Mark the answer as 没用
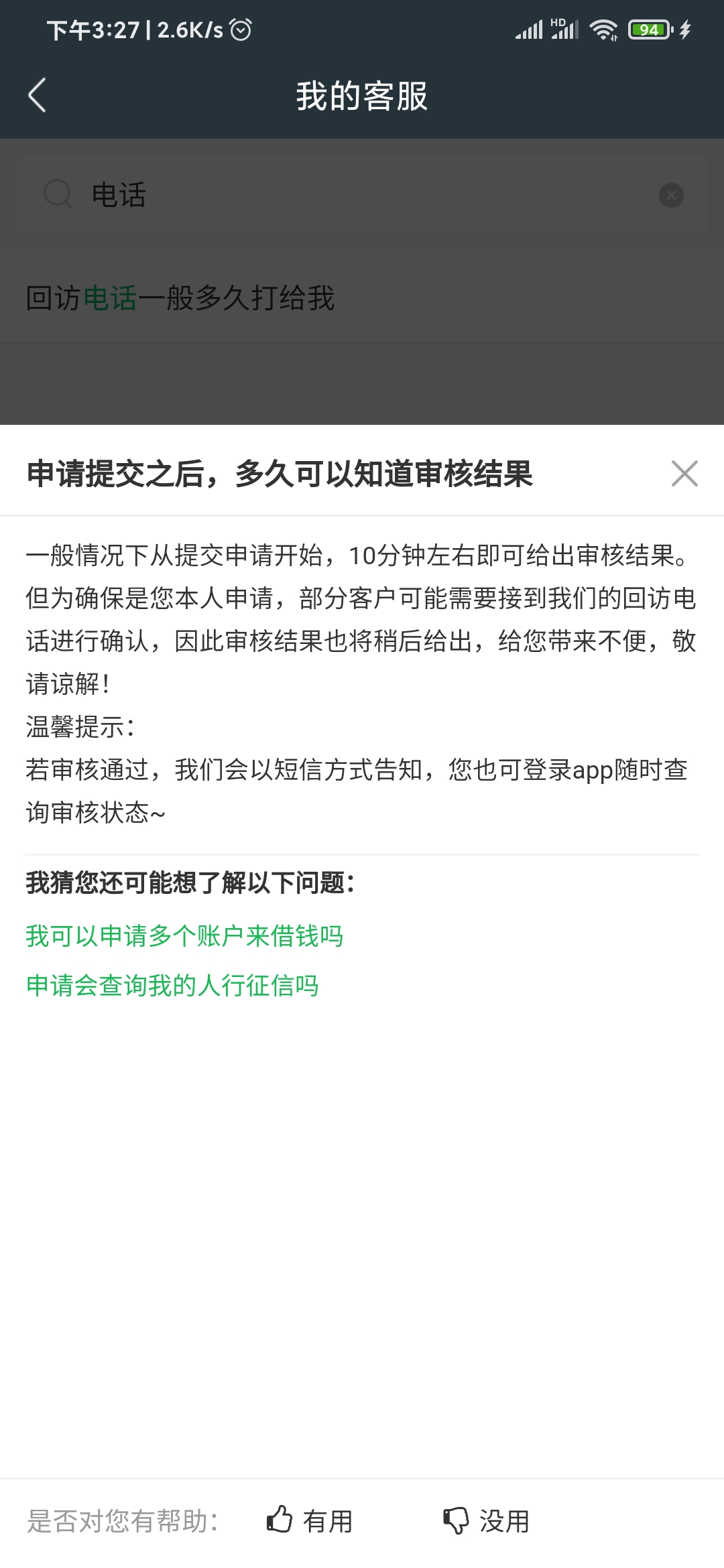Viewport: 724px width, 1568px height. pos(487,1520)
